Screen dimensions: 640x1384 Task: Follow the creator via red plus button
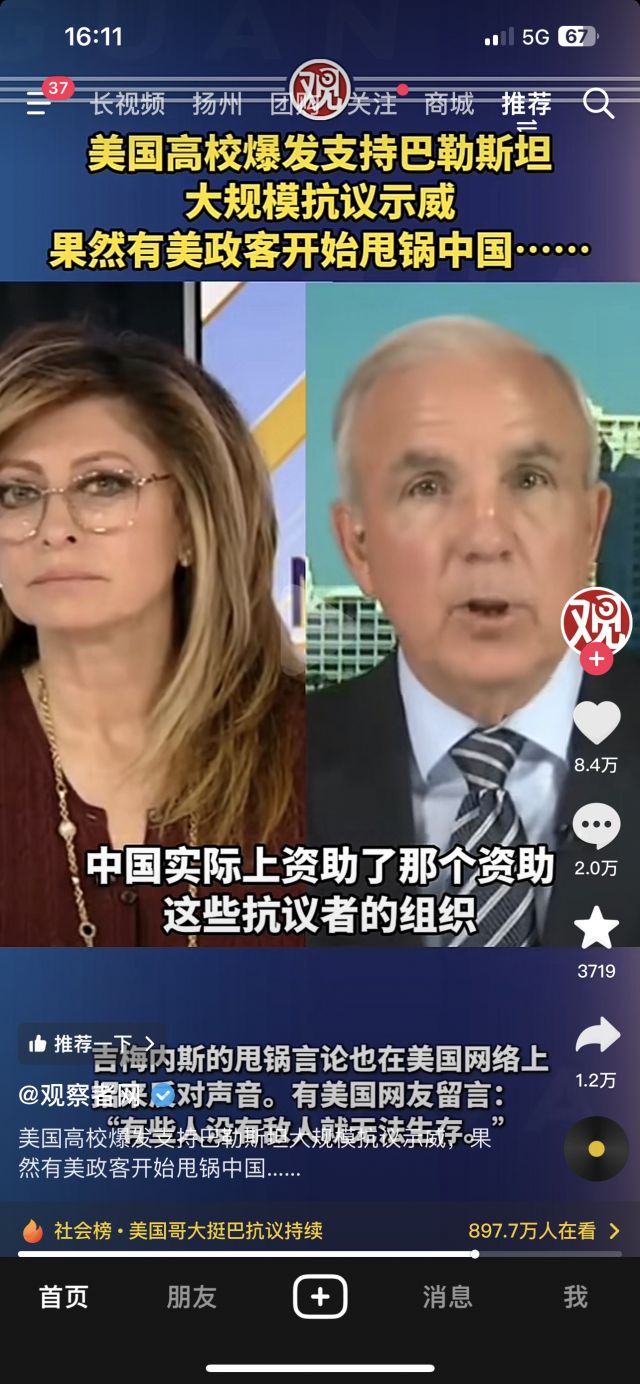pos(596,660)
